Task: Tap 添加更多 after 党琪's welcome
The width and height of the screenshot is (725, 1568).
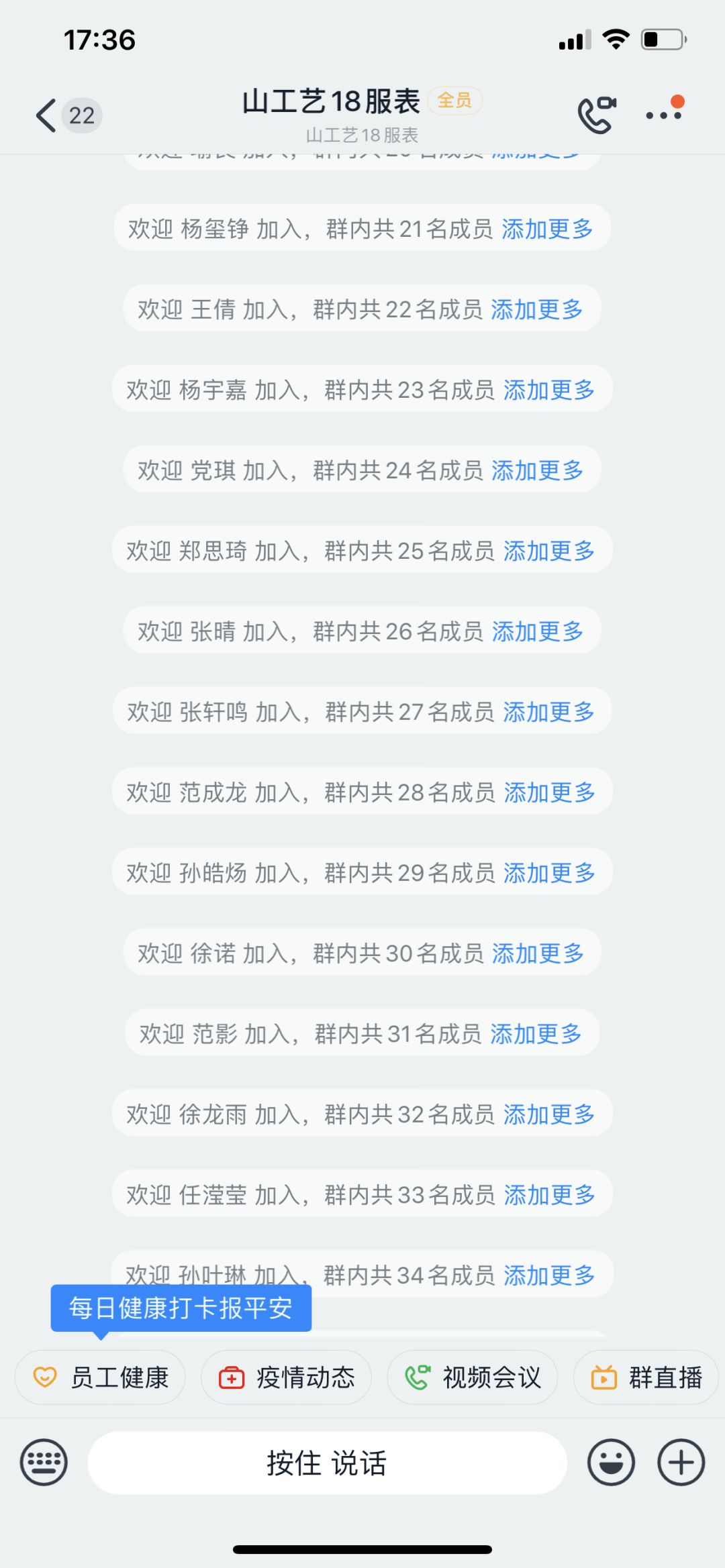Action: point(537,470)
